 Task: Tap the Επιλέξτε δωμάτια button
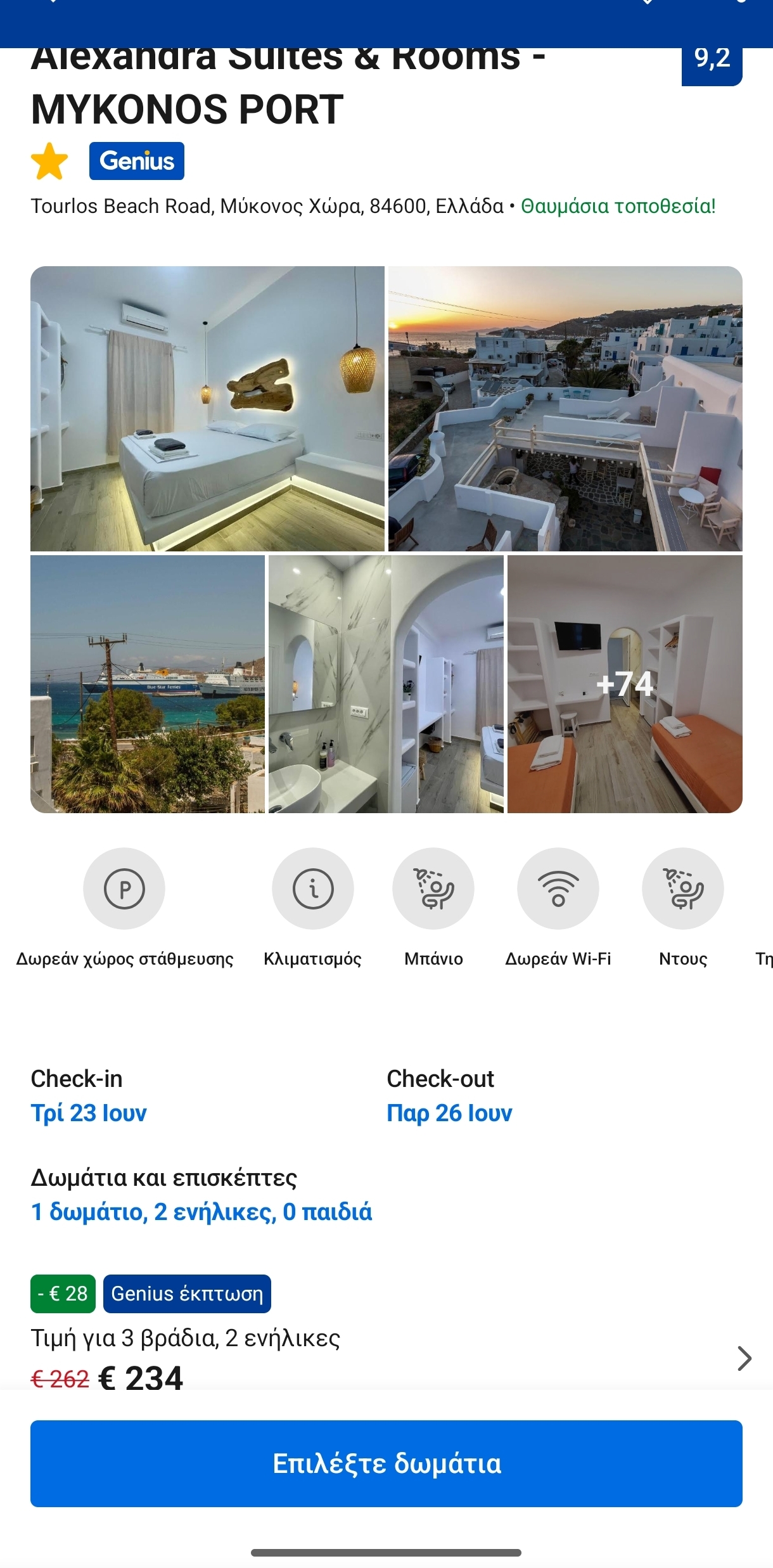pos(386,1463)
